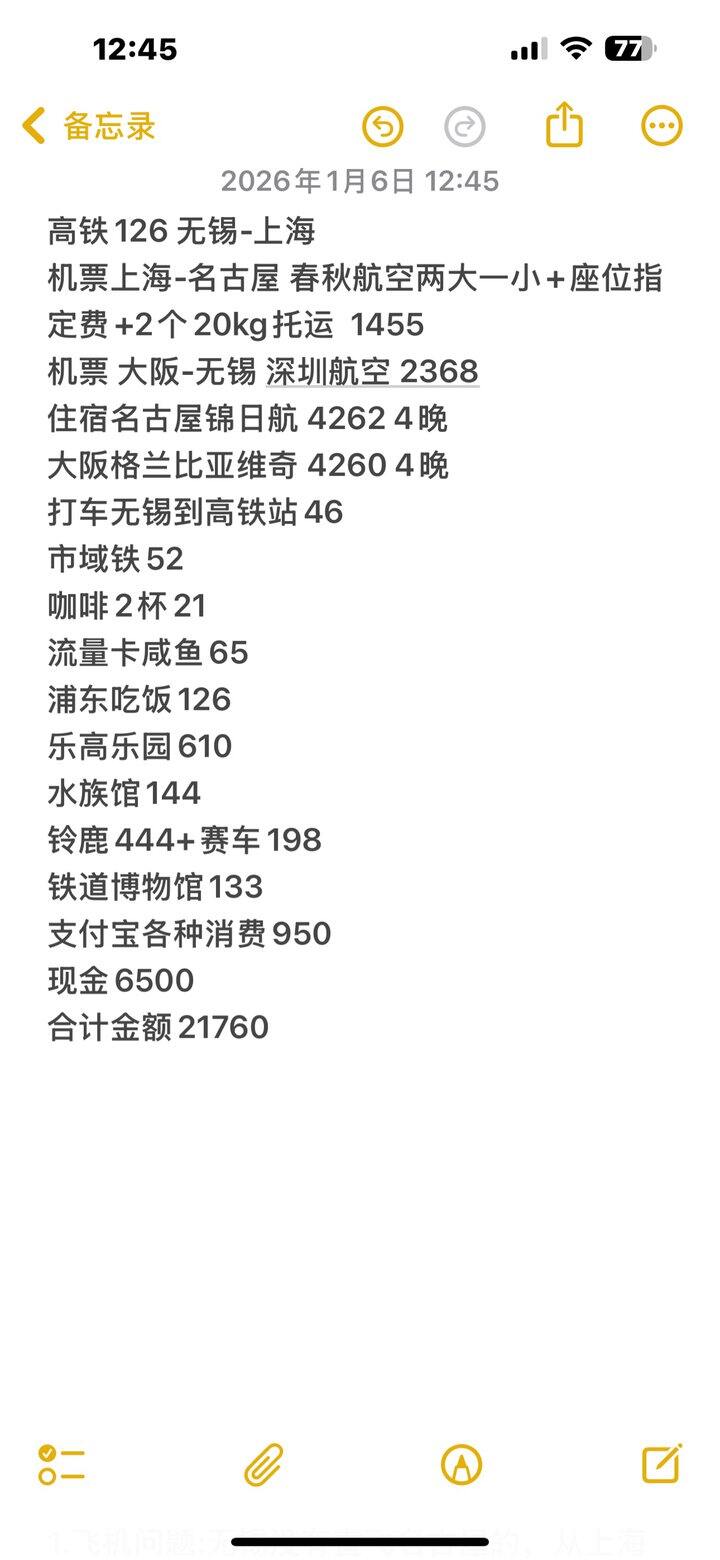720x1560 pixels.
Task: Tap the 现金 6500 line
Action: (120, 980)
